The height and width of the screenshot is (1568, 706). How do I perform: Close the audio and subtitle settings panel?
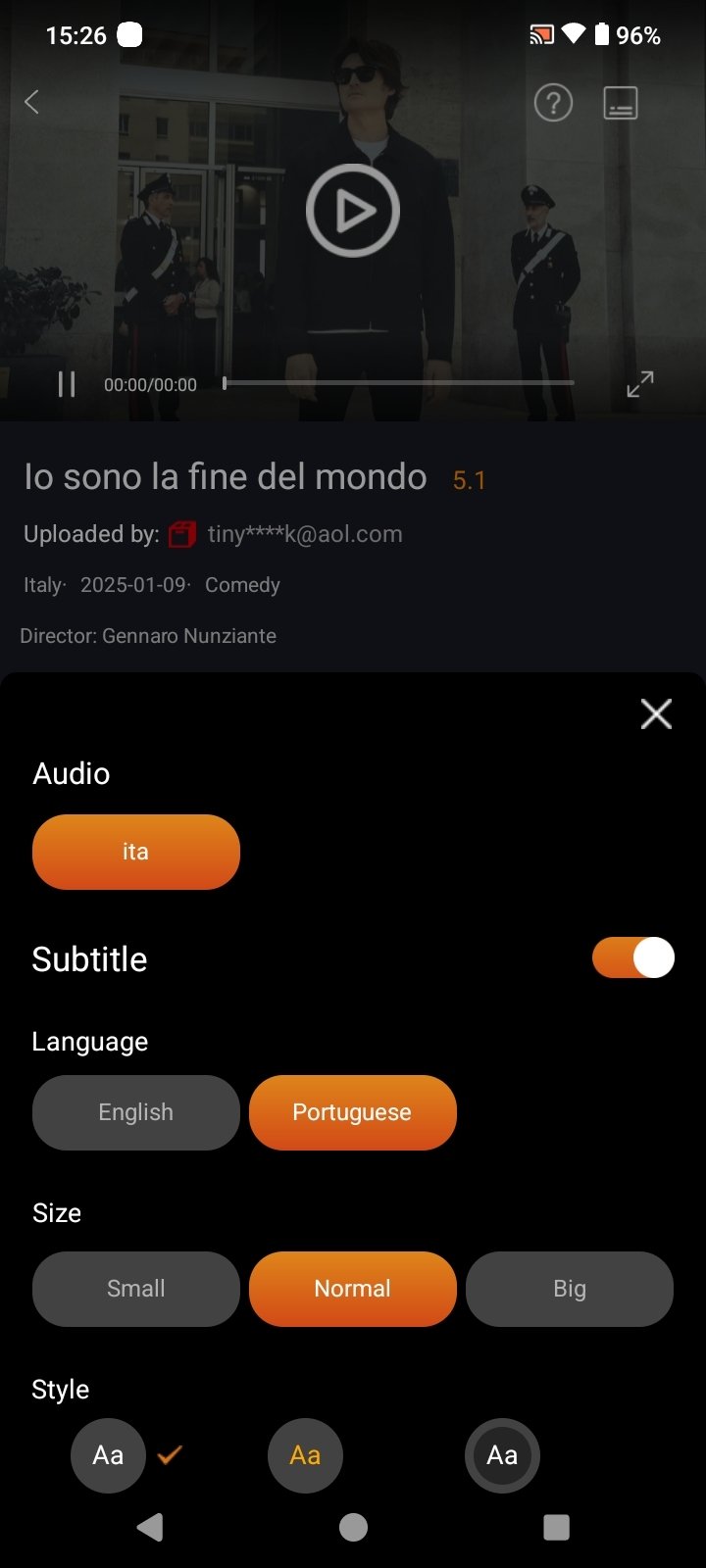click(x=656, y=713)
